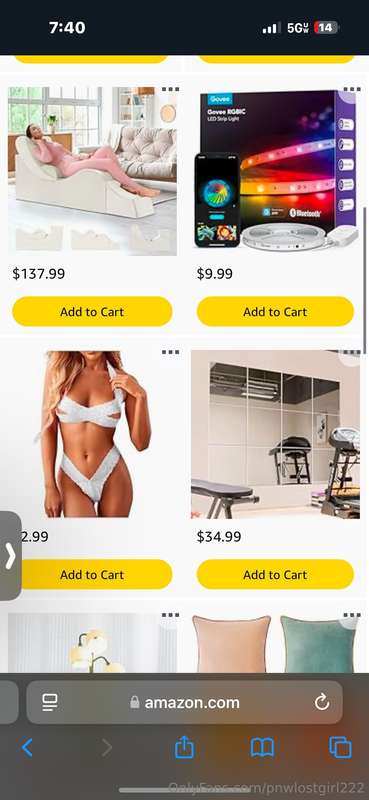Open options menu for the $34.99 mirror
Screen dimensions: 369x800
tap(352, 353)
